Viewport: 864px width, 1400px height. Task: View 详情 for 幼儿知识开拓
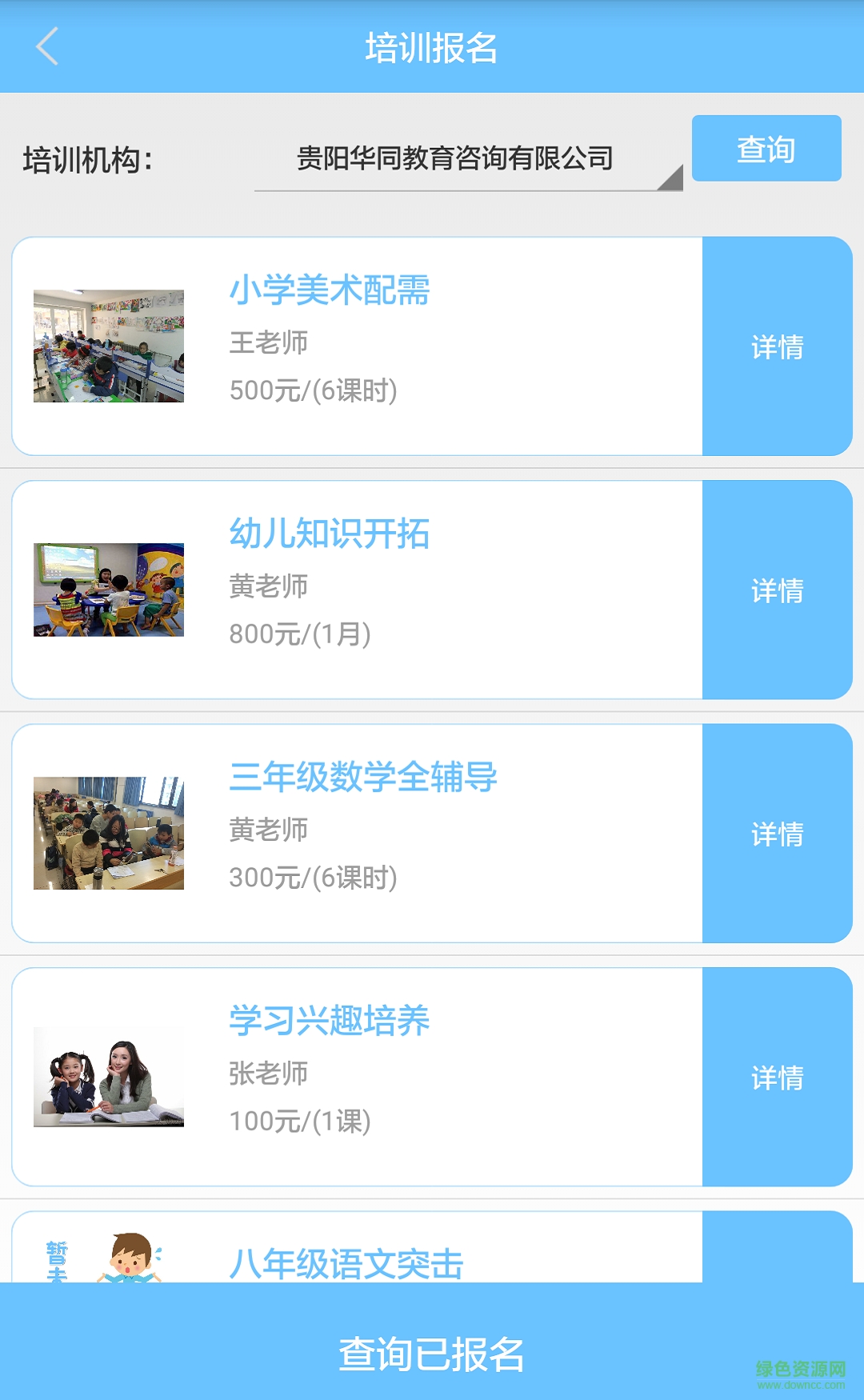click(777, 590)
